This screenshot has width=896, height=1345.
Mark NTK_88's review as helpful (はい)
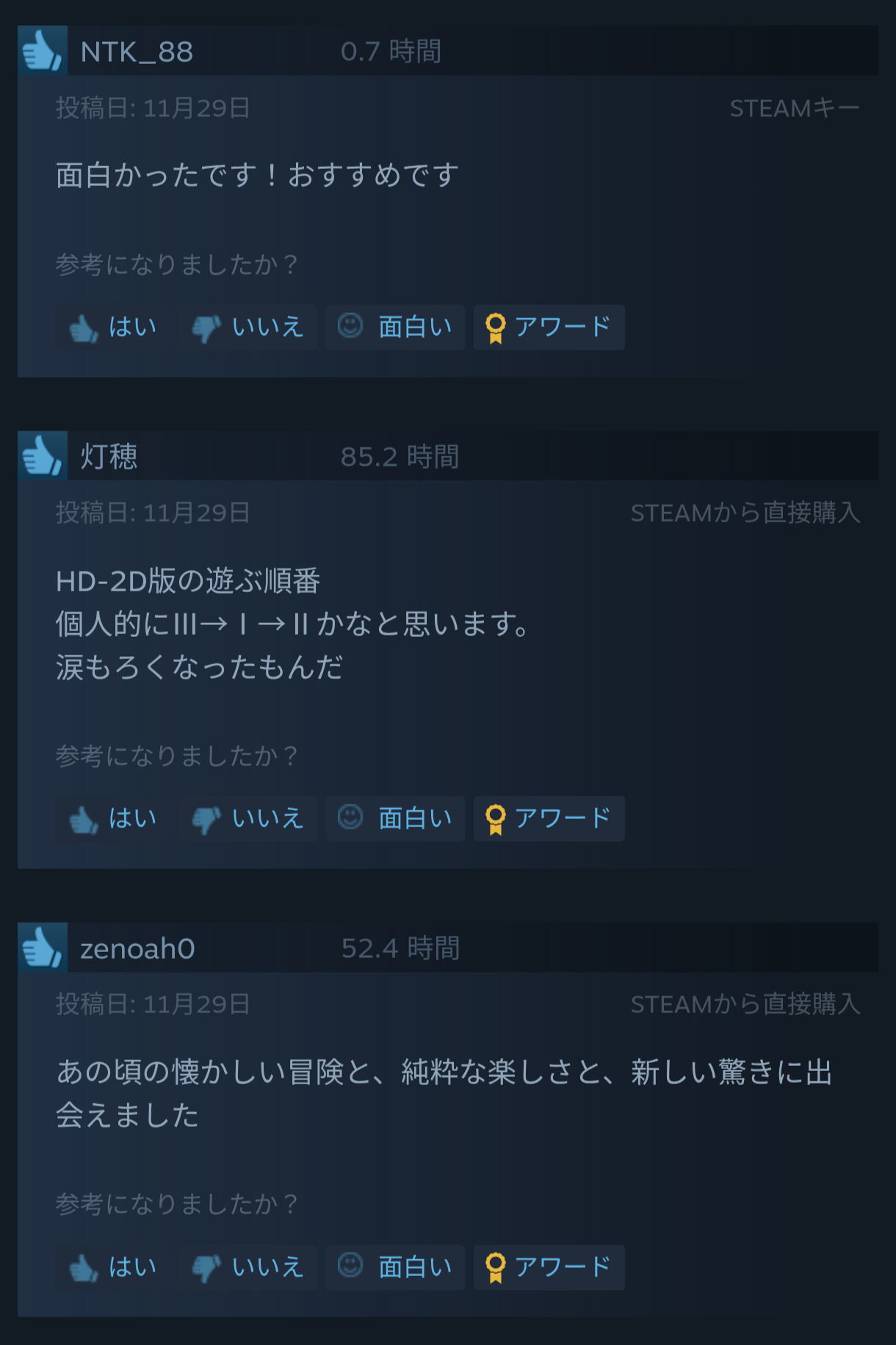[114, 327]
